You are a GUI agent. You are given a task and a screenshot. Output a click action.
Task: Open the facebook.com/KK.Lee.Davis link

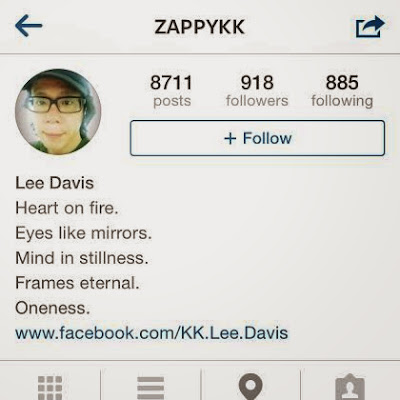pos(152,333)
